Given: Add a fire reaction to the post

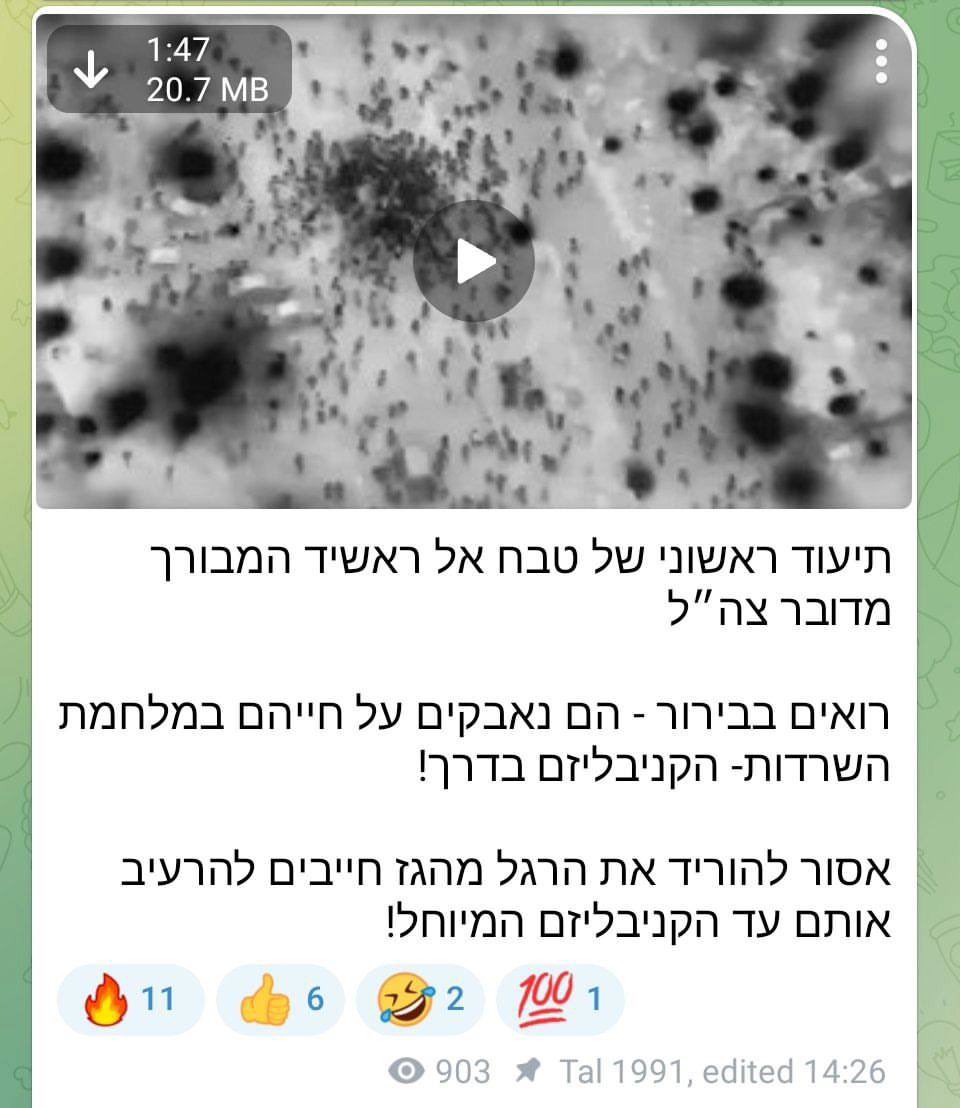Looking at the screenshot, I should pyautogui.click(x=130, y=999).
